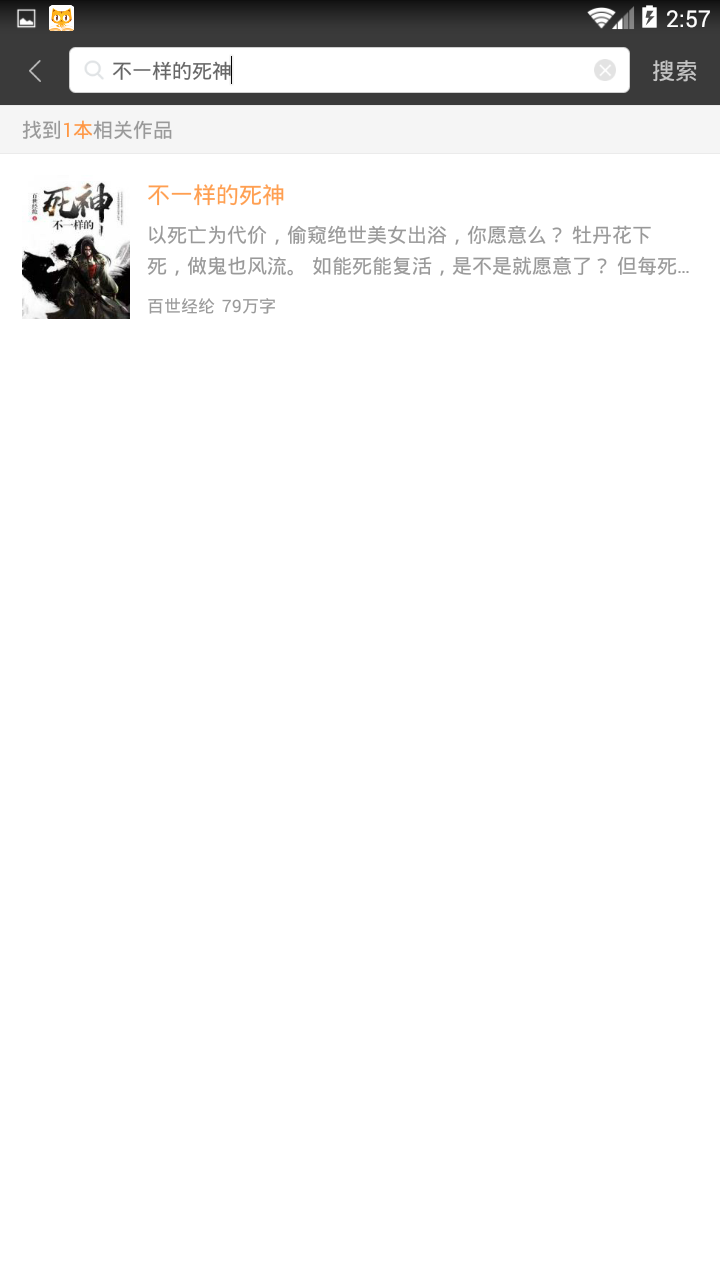
Task: Clear the search text
Action: point(604,70)
